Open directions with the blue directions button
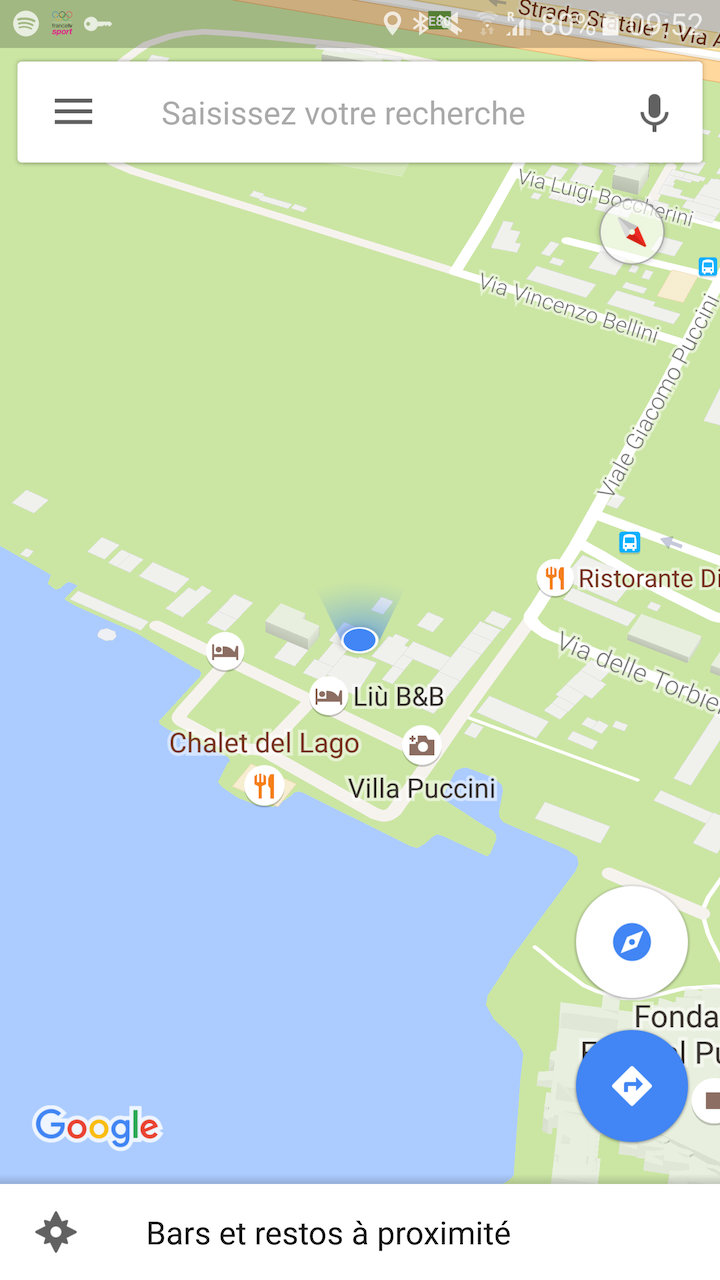 click(x=632, y=1086)
